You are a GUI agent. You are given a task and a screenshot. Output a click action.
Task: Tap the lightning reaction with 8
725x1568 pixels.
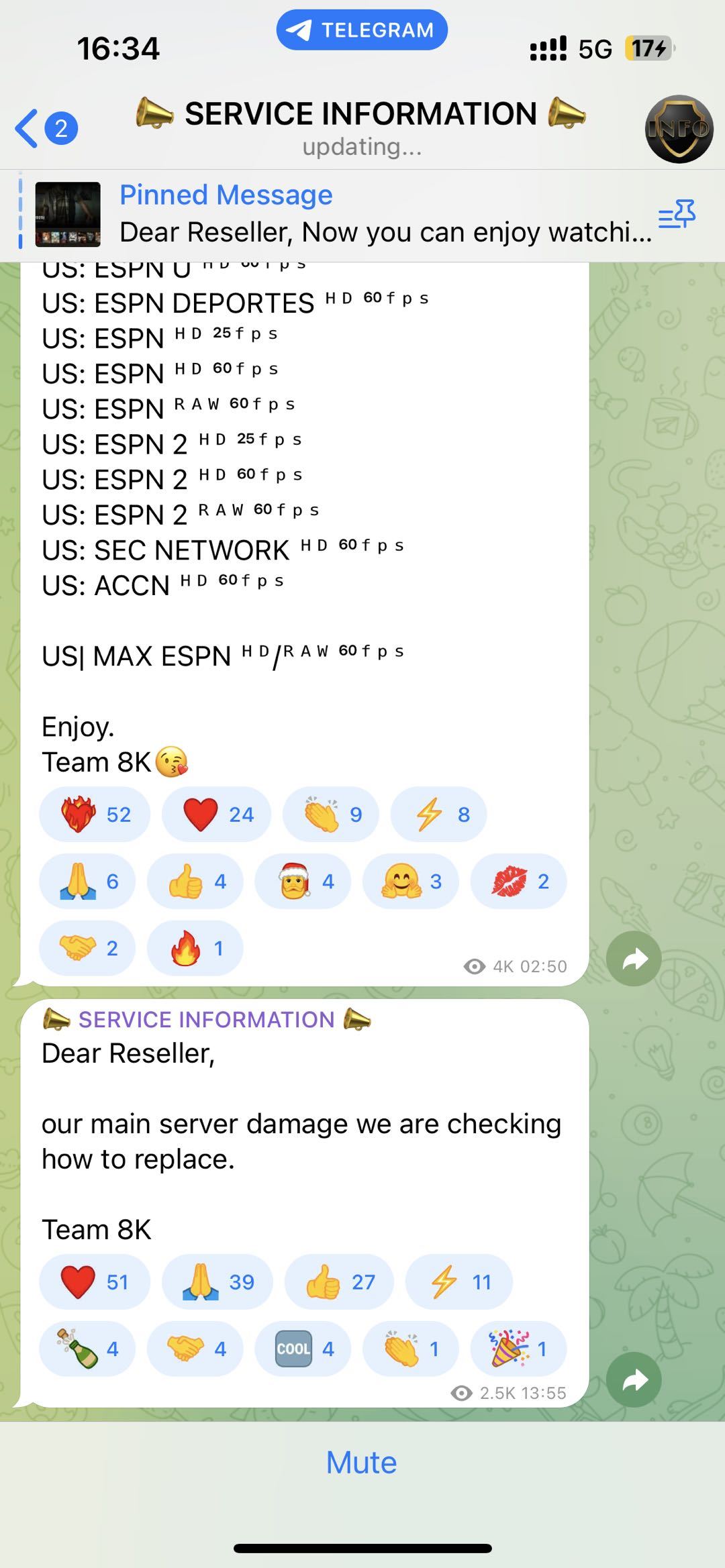click(x=438, y=815)
